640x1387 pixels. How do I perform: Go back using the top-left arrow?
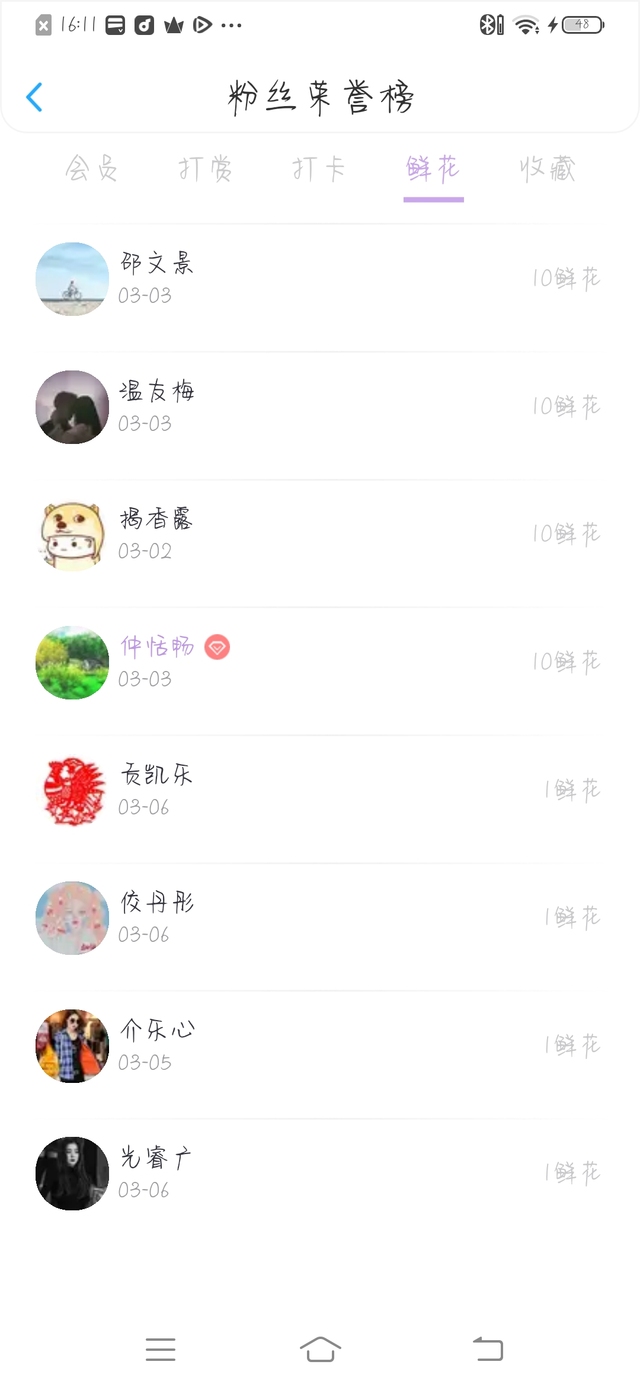[x=34, y=97]
